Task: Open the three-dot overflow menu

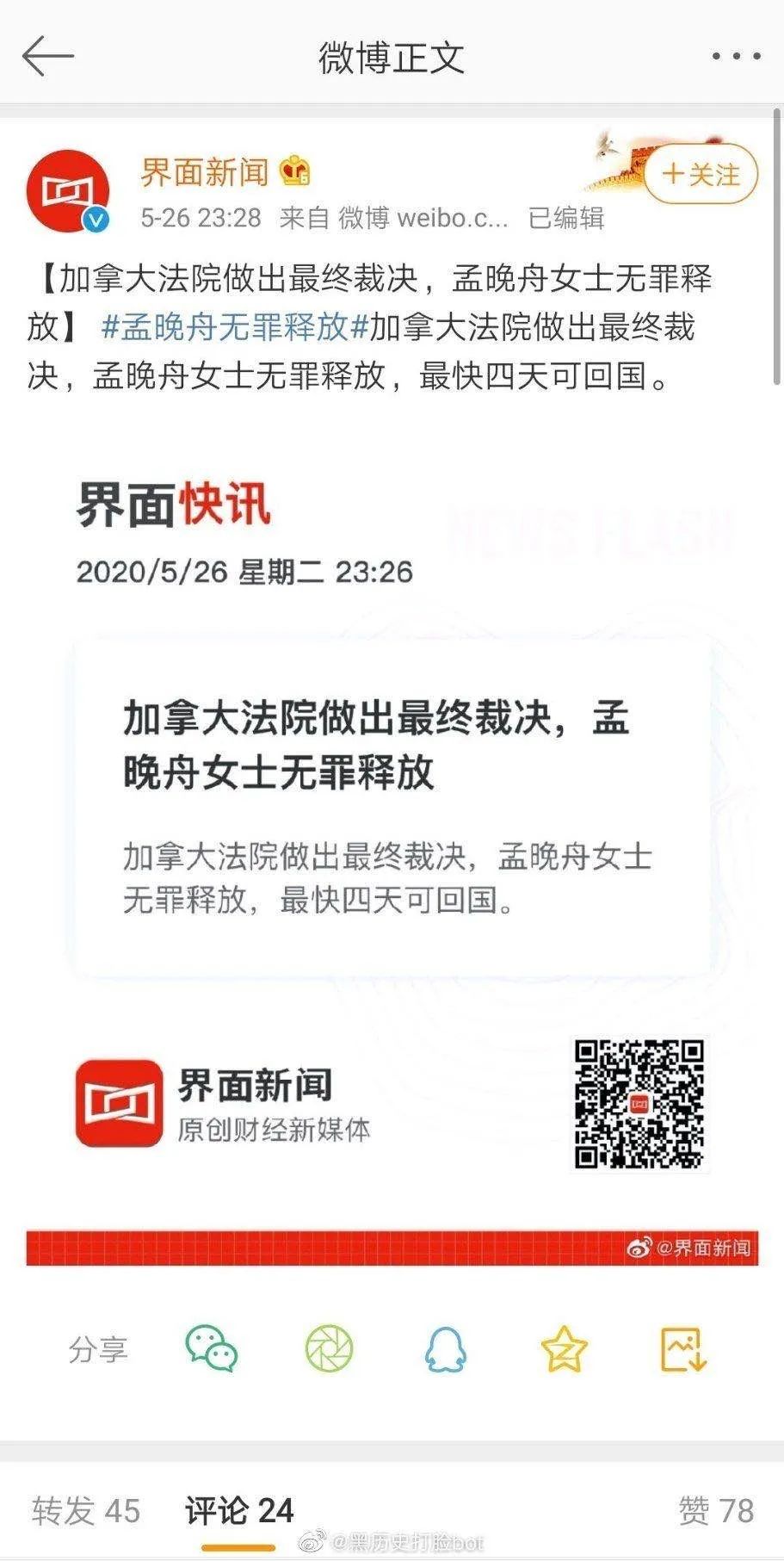Action: click(736, 57)
